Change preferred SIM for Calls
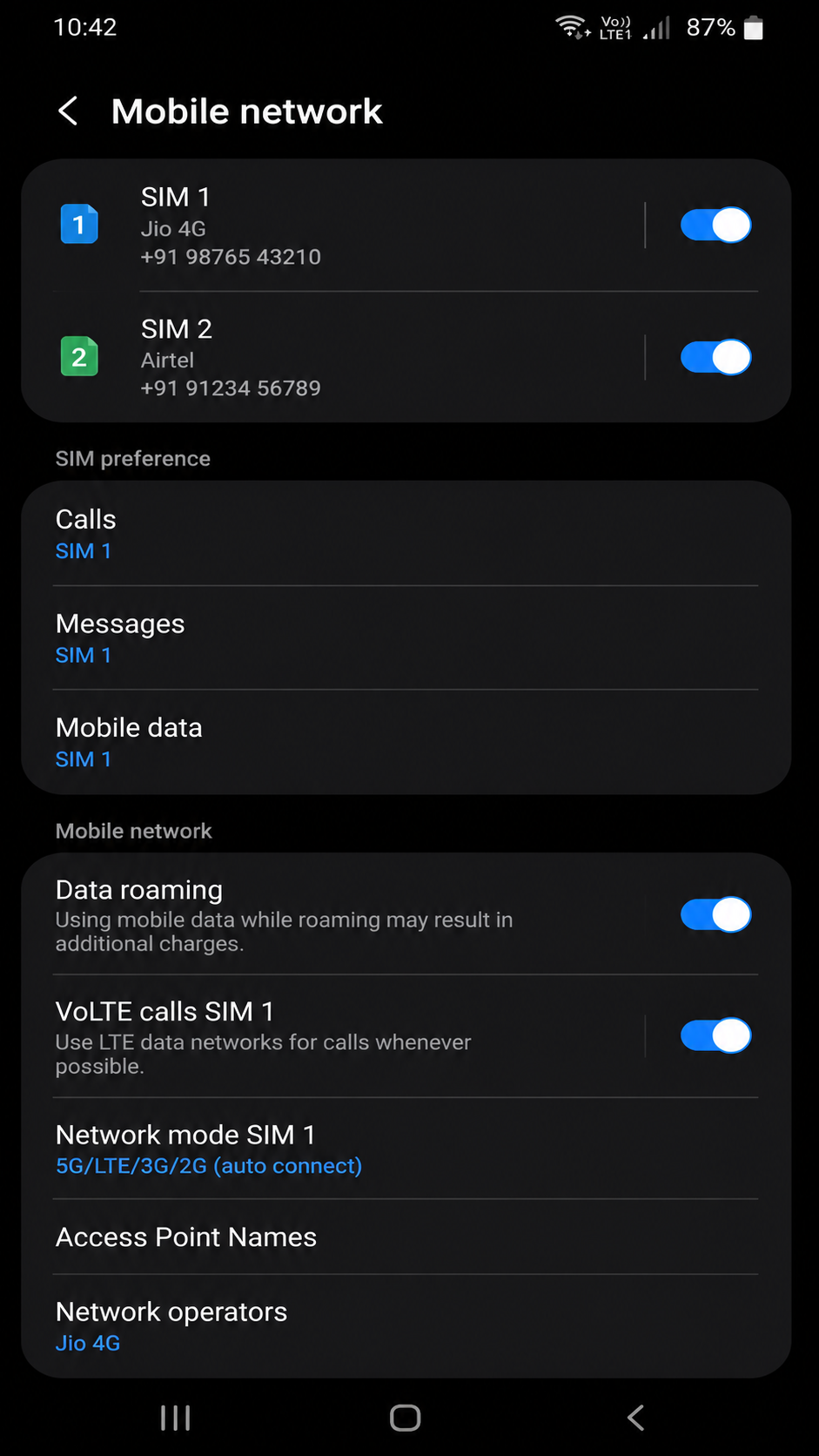819x1456 pixels. click(406, 534)
